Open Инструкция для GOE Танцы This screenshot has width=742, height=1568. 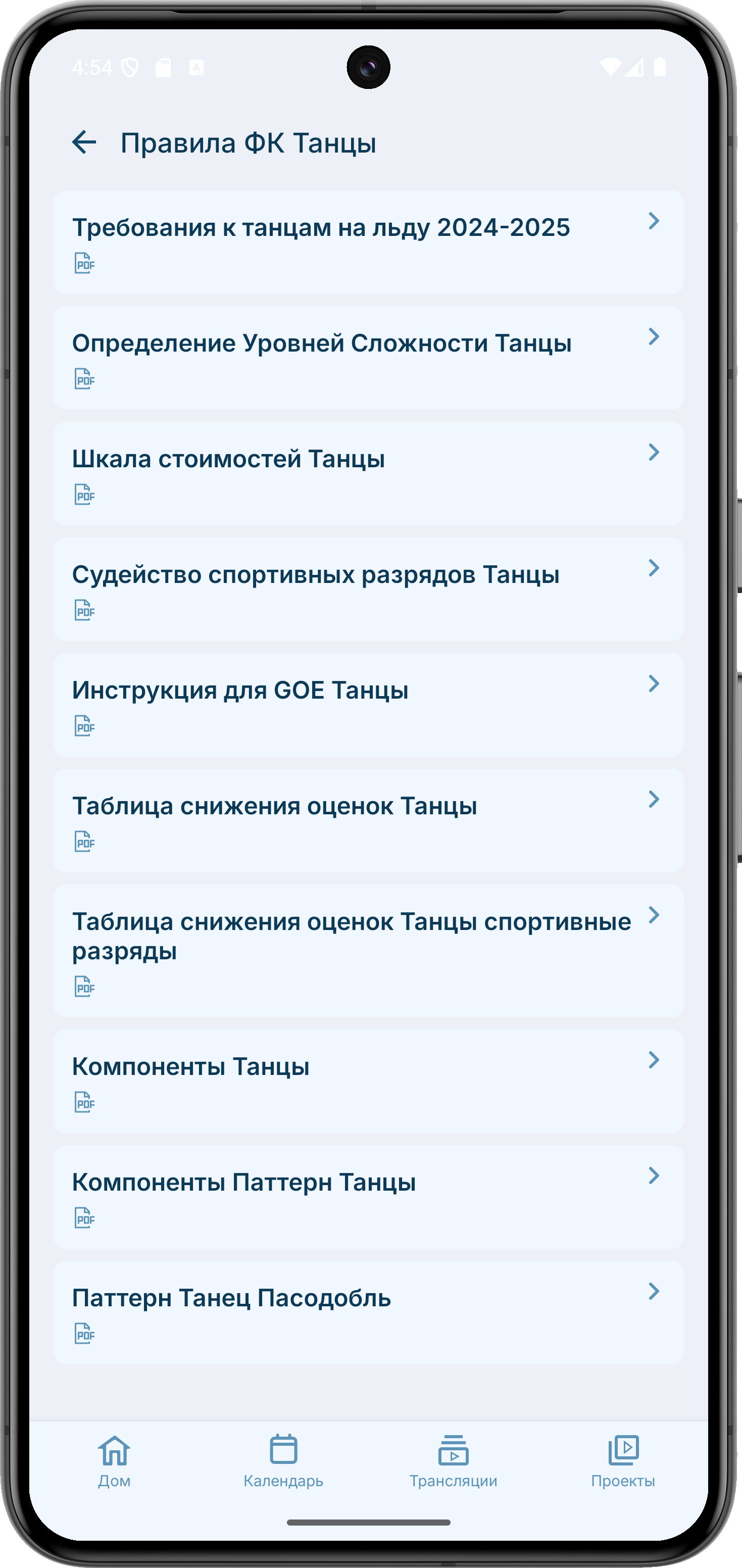[x=368, y=704]
